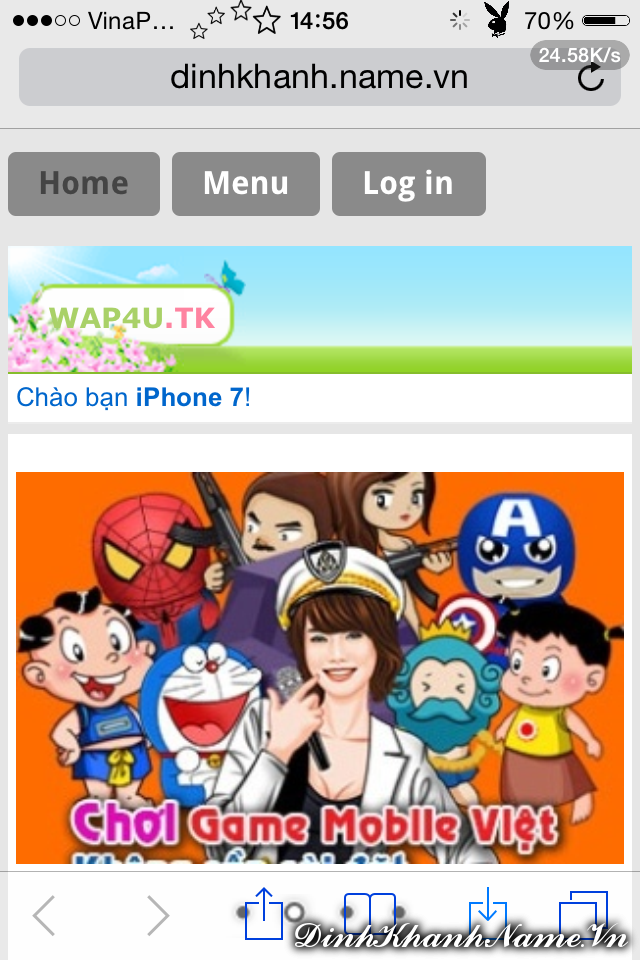
Task: Go forward to the next page
Action: point(157,915)
